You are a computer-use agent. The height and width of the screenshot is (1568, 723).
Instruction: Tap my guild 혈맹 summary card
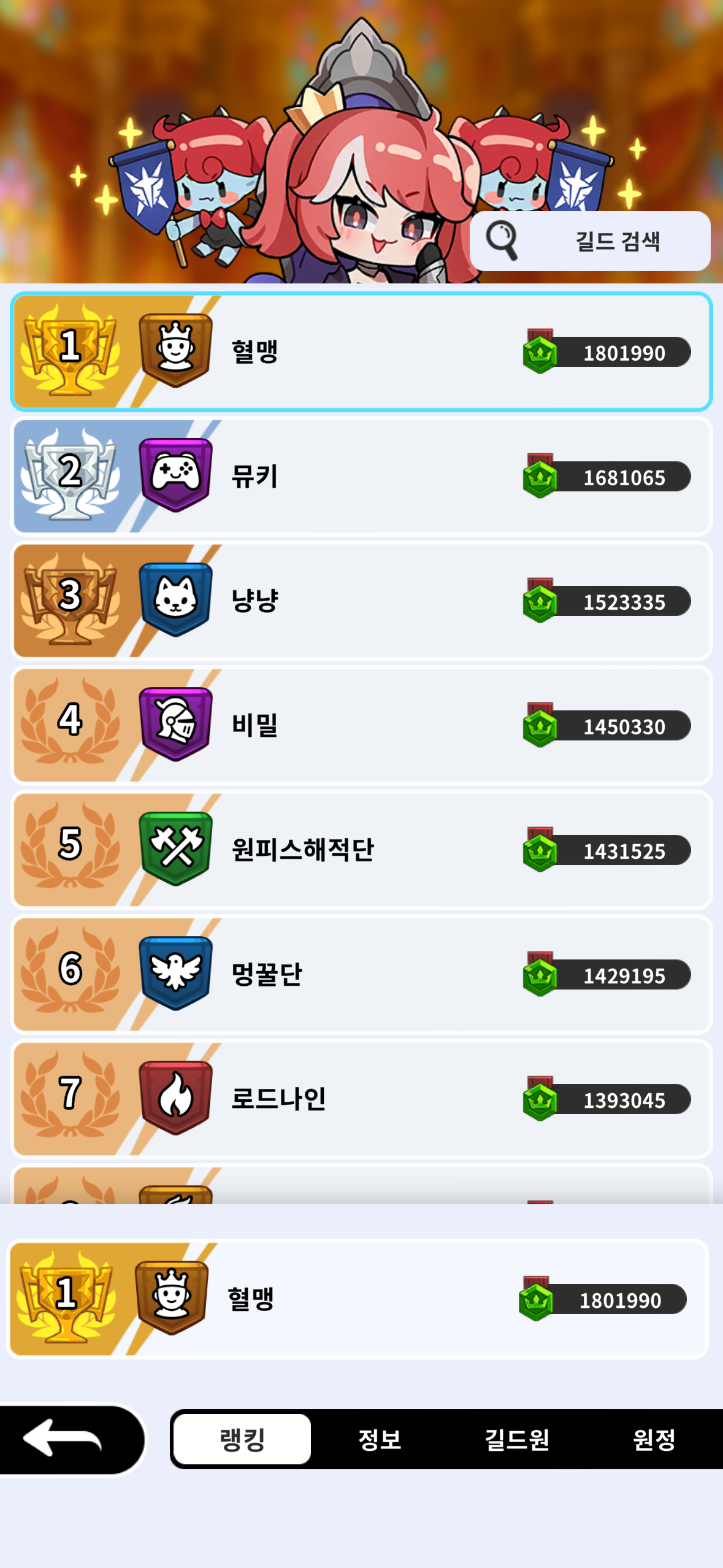point(358,1299)
